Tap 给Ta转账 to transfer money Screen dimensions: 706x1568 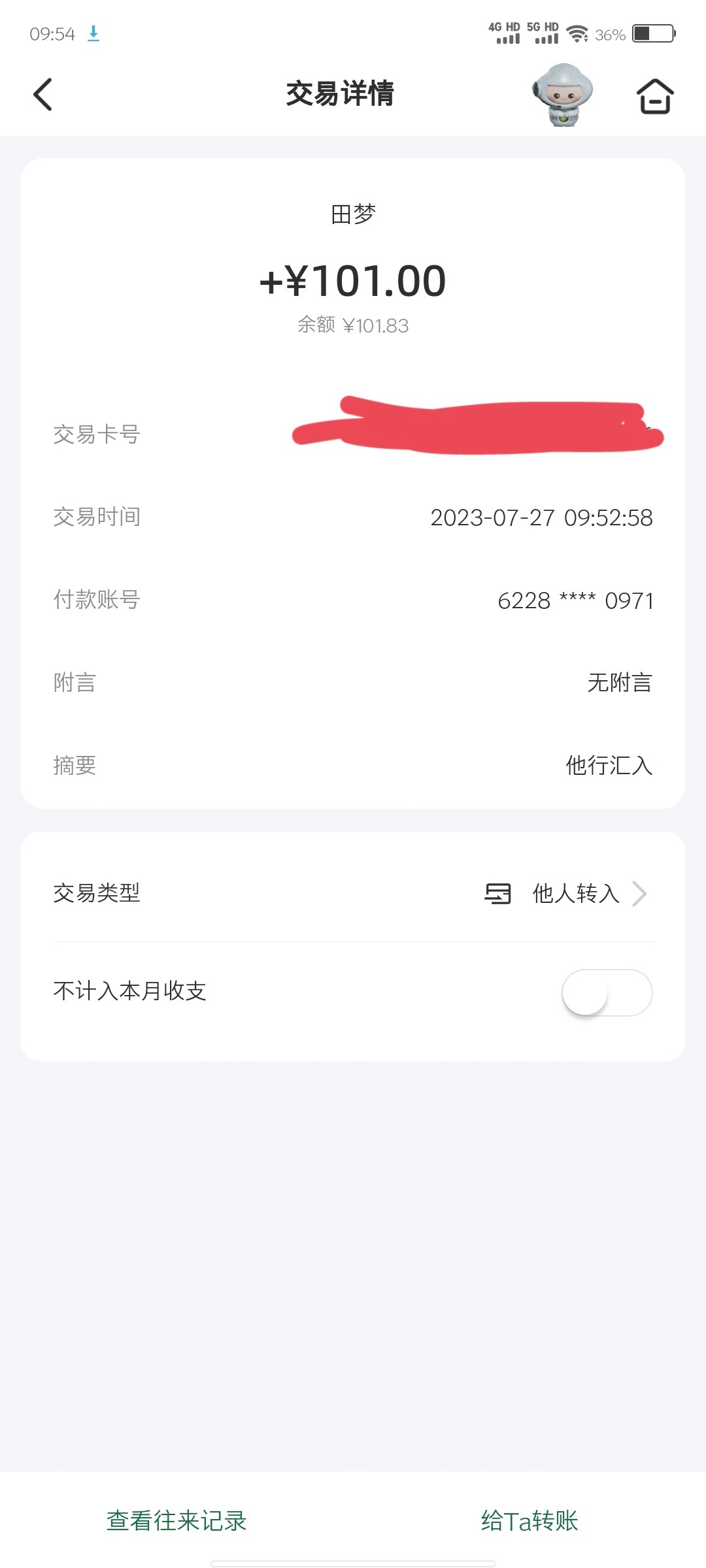529,1521
